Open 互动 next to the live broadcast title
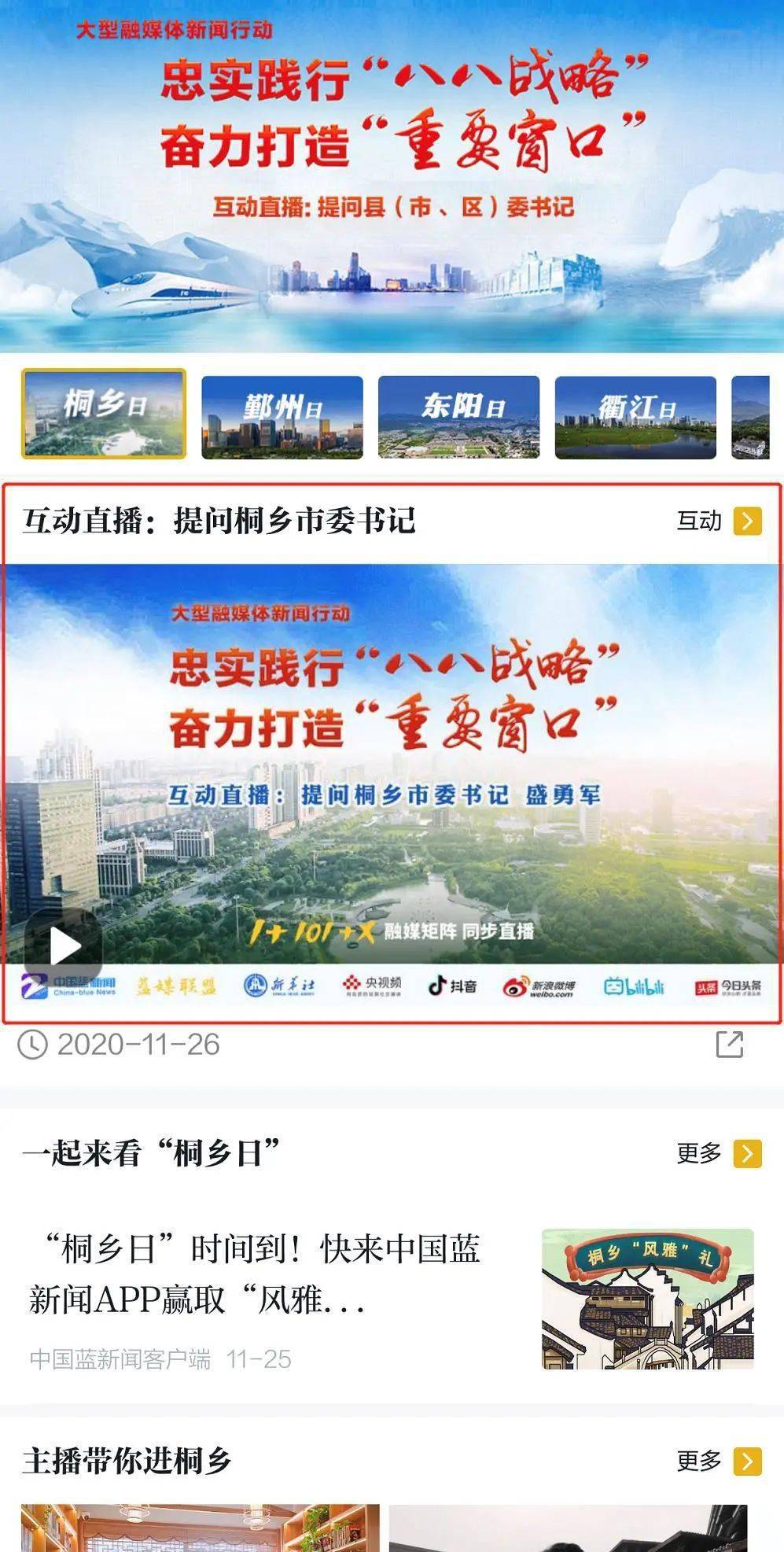 point(719,521)
